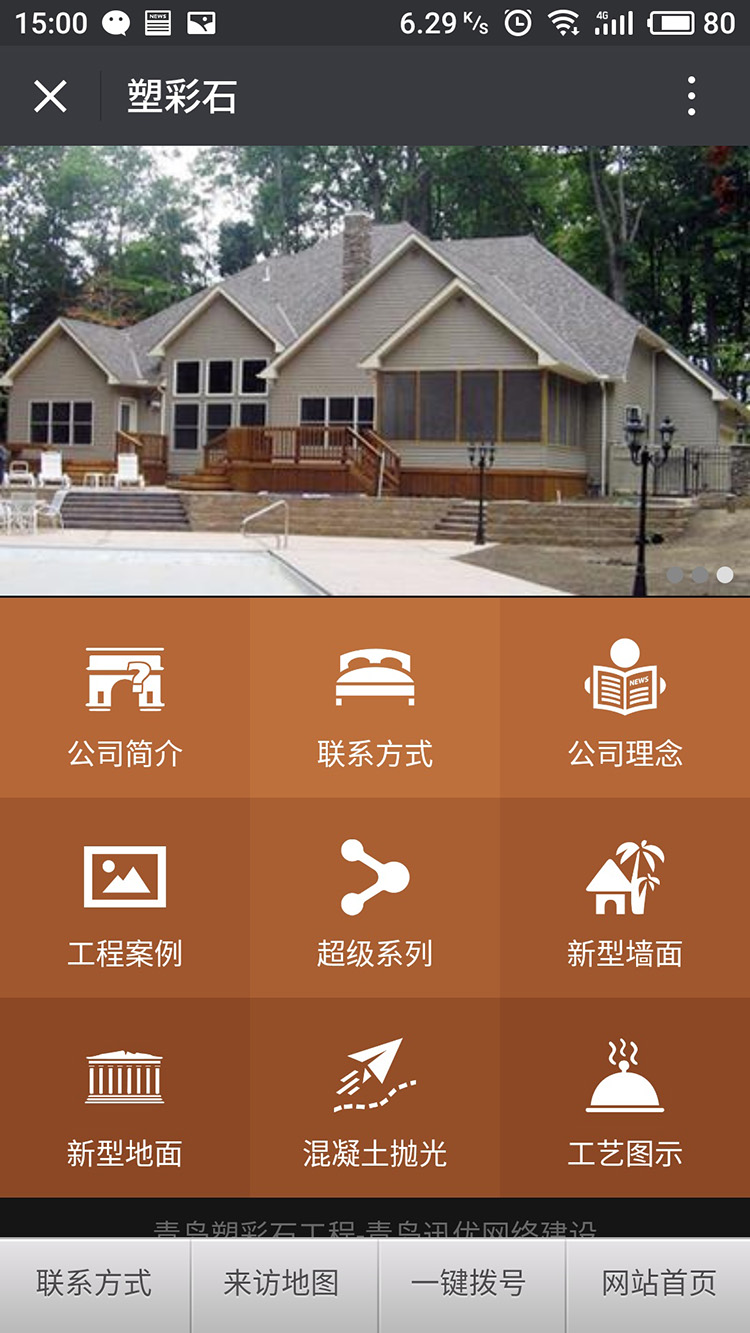Image resolution: width=750 pixels, height=1333 pixels.
Task: Open 工艺图示 via the dish cover icon
Action: click(x=624, y=1072)
